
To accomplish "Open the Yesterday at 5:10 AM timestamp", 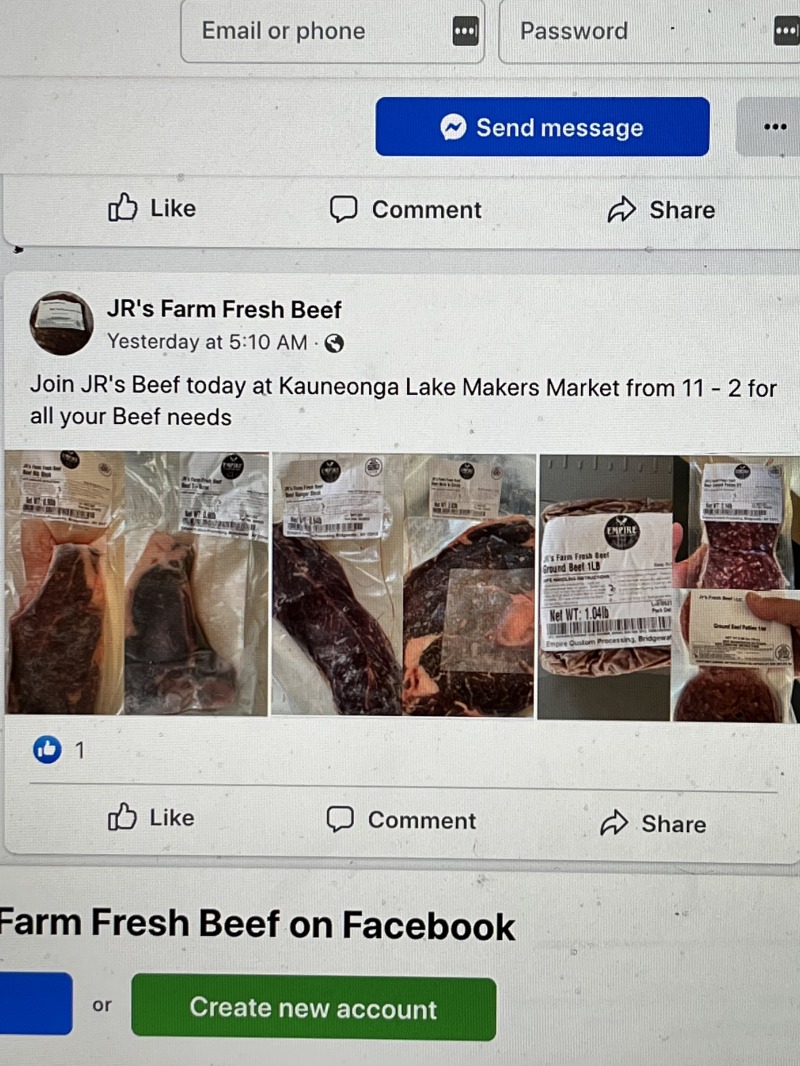I will pos(207,342).
